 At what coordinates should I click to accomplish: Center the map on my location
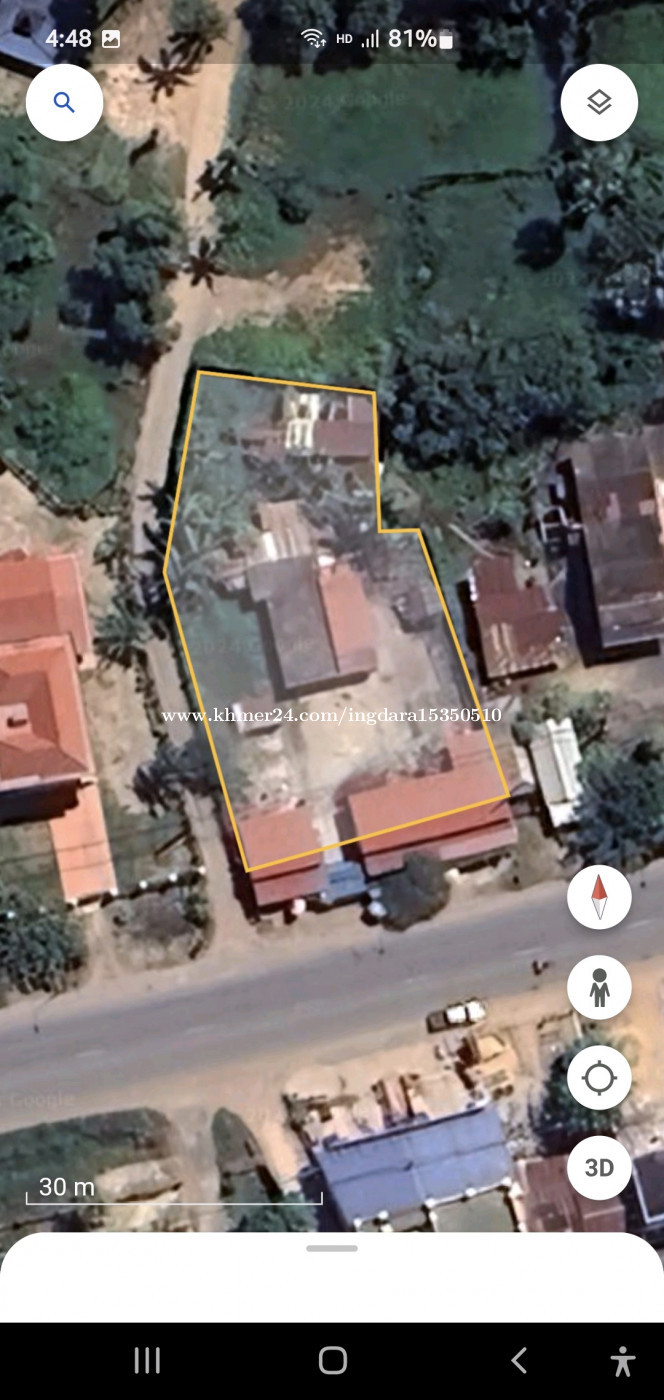pyautogui.click(x=599, y=1078)
